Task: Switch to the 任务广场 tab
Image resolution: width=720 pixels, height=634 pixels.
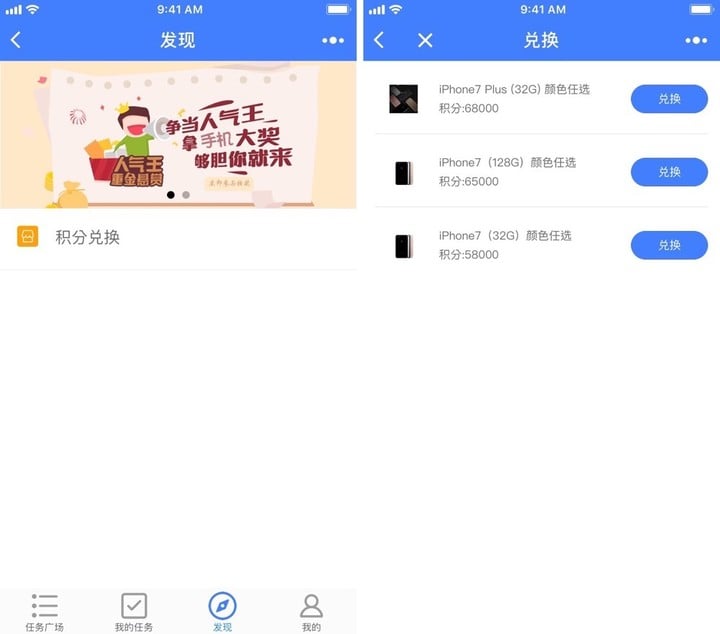Action: pyautogui.click(x=44, y=612)
